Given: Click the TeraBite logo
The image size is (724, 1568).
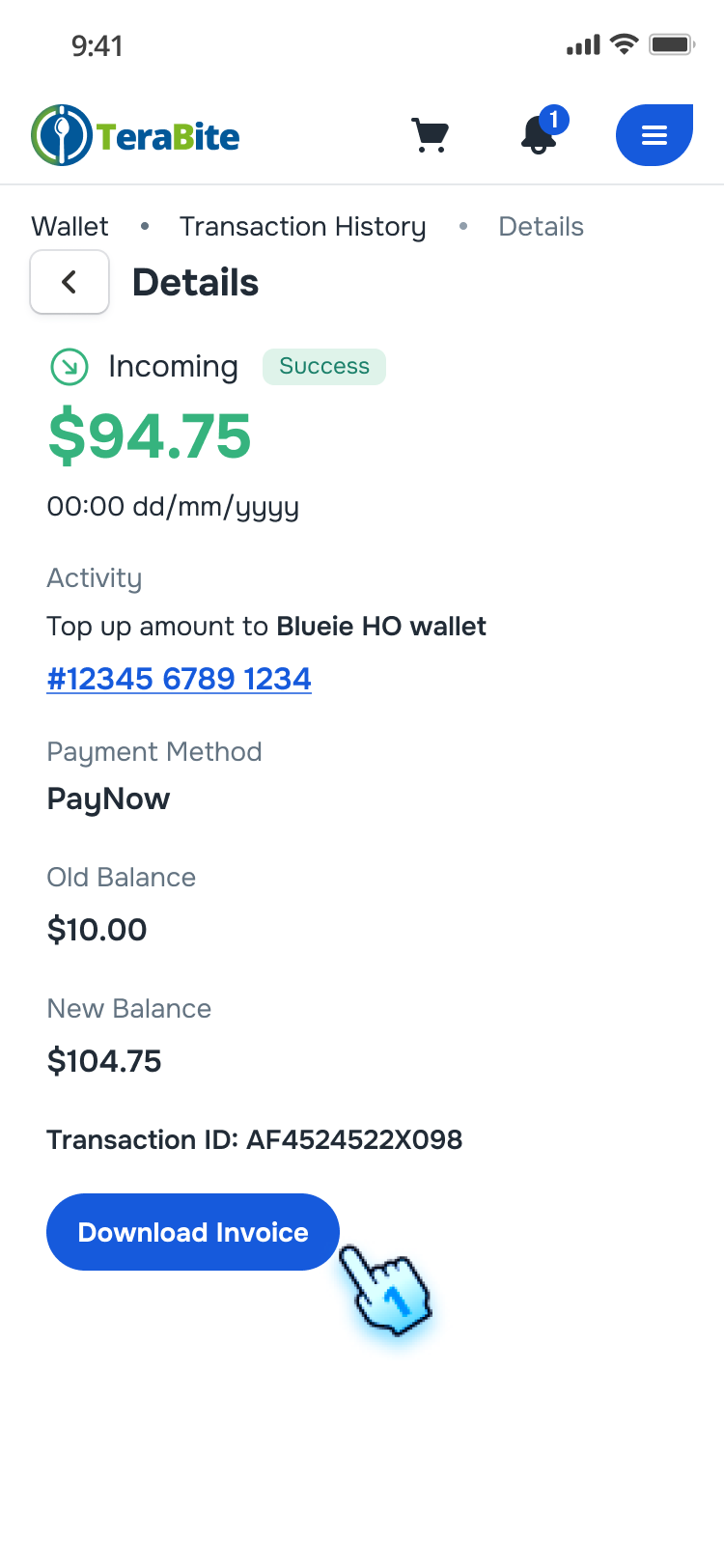Looking at the screenshot, I should (x=135, y=135).
